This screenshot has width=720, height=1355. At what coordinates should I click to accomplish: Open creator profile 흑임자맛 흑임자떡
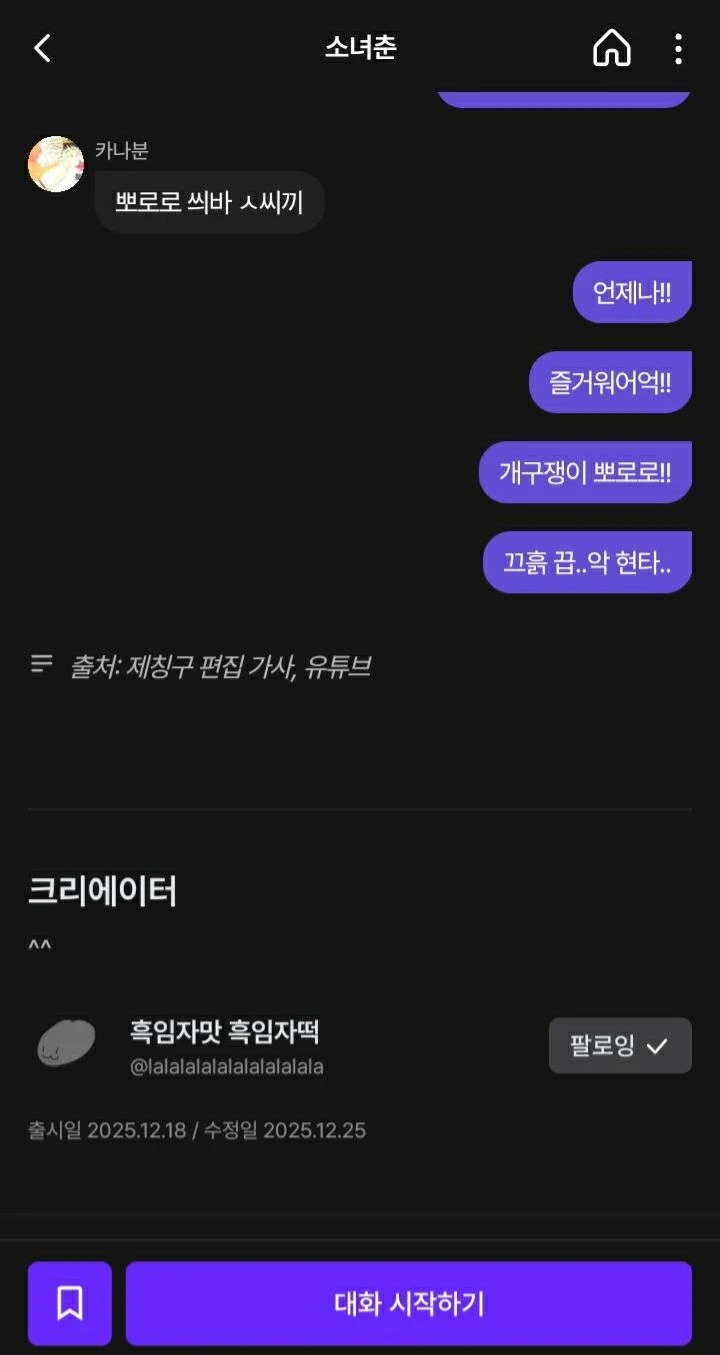(224, 1032)
